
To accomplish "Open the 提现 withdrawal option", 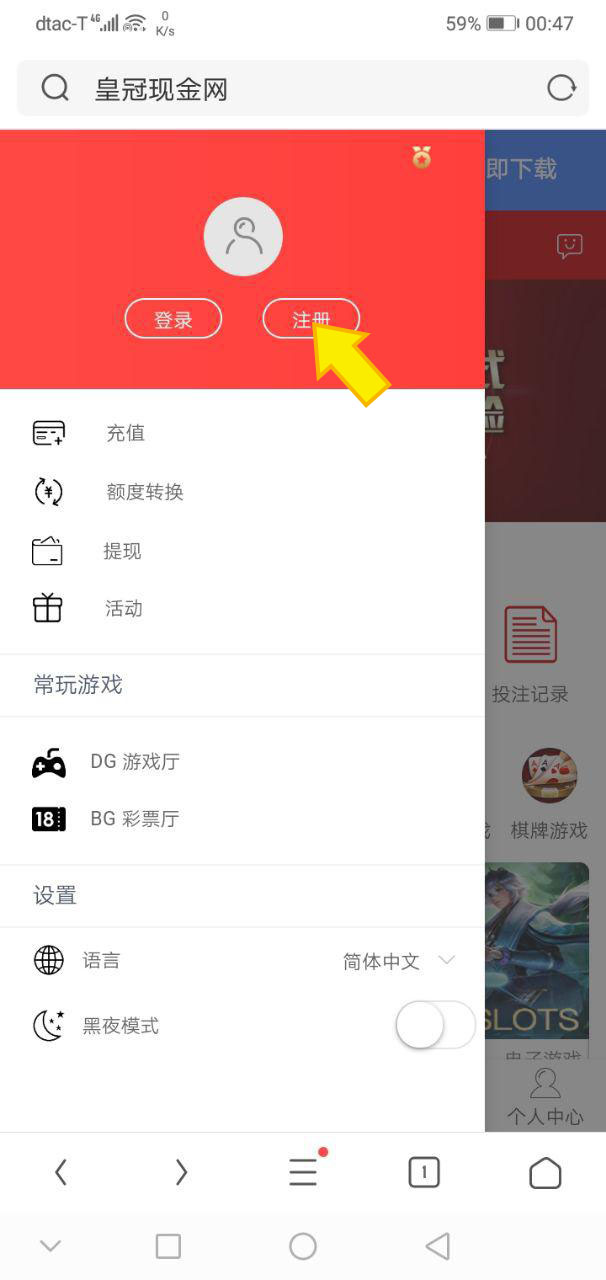I will (x=122, y=551).
